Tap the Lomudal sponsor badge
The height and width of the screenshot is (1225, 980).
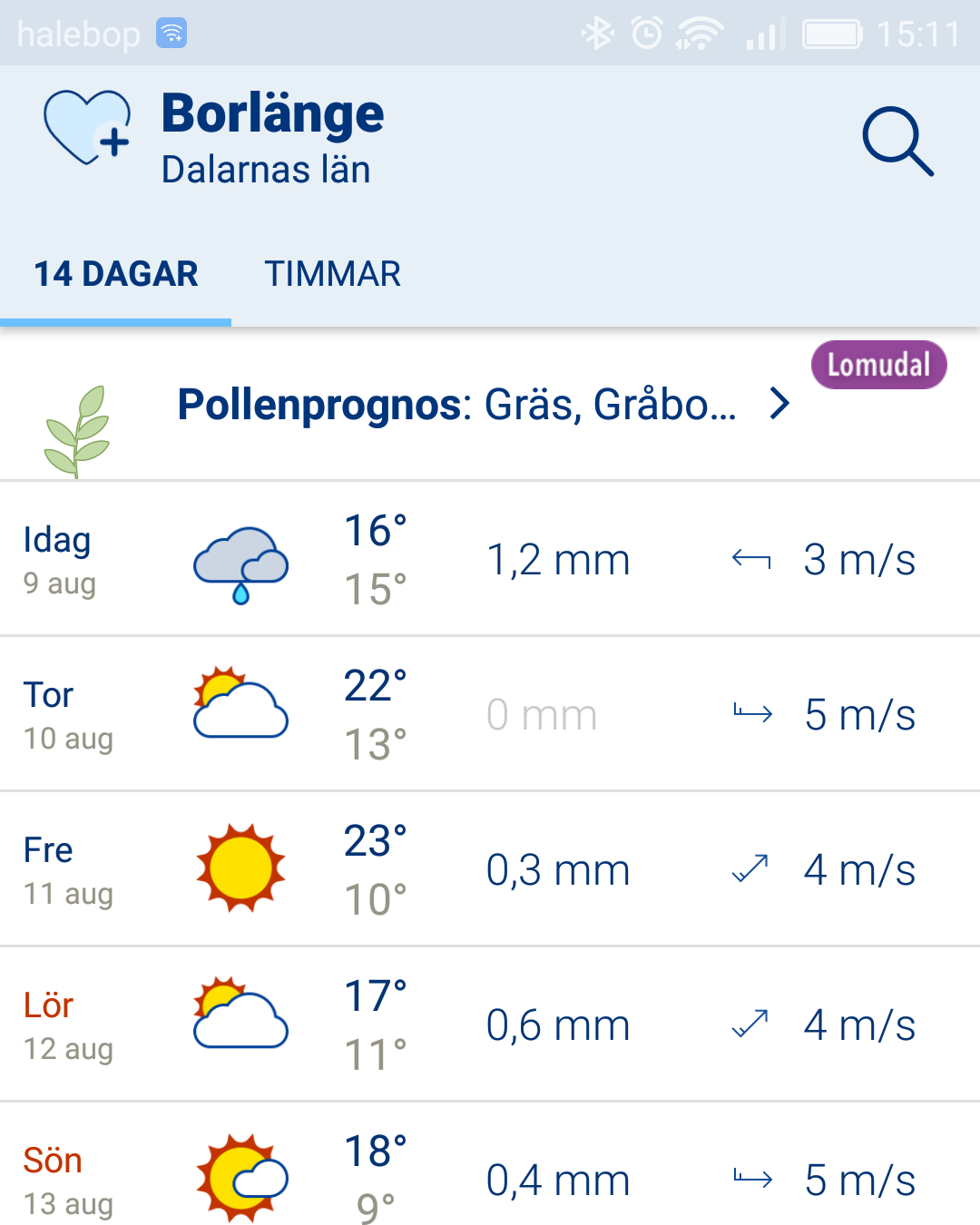(878, 365)
